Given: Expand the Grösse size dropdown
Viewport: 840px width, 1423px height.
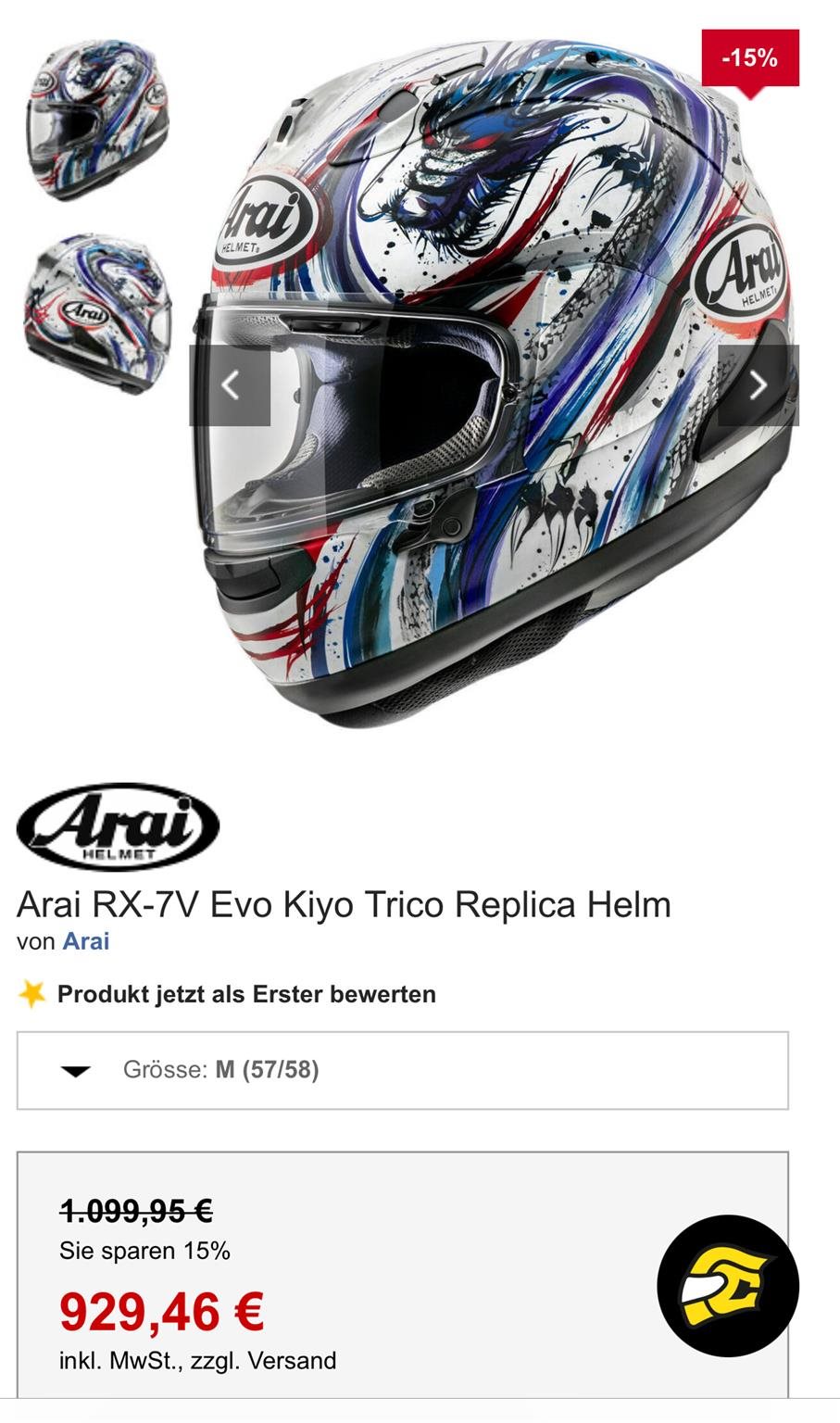Looking at the screenshot, I should click(403, 1070).
